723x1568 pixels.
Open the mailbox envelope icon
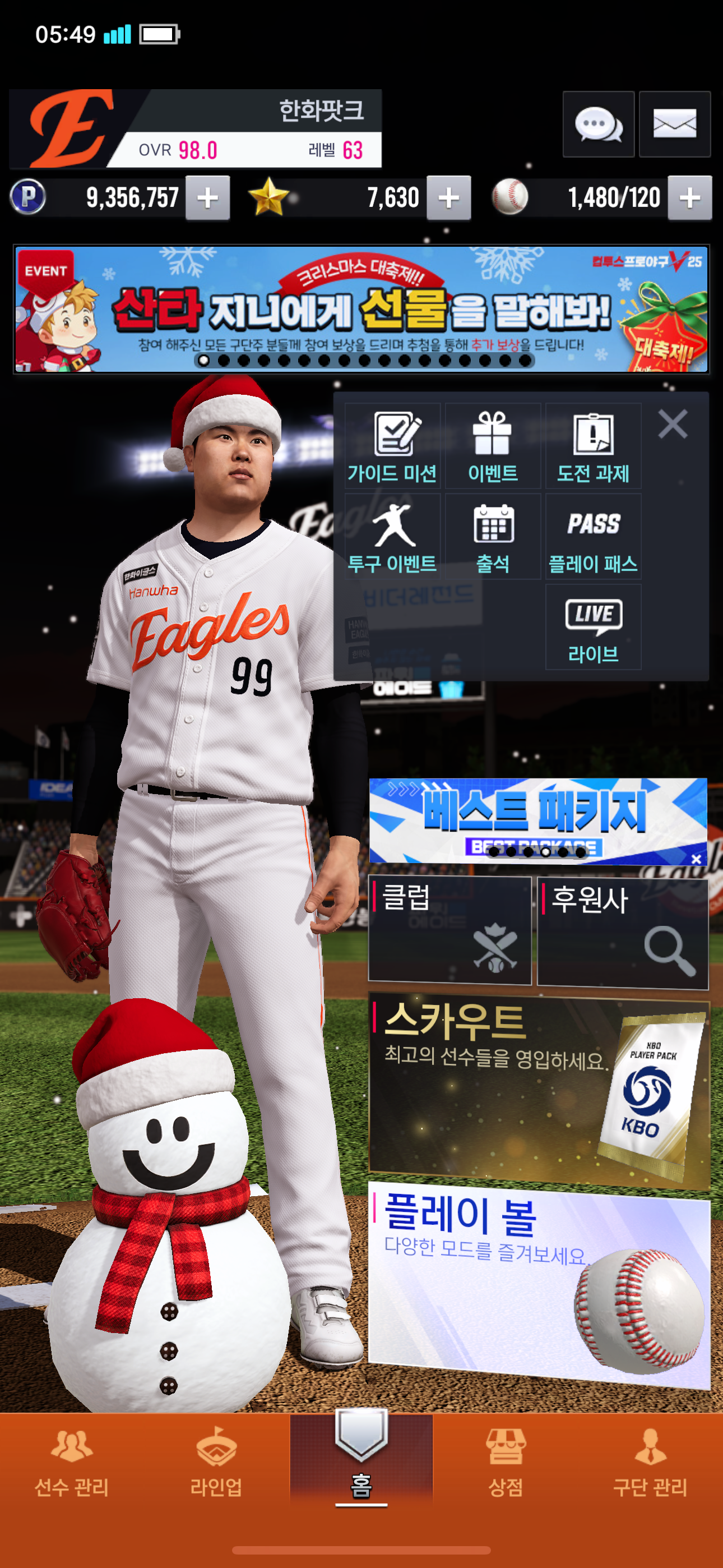pos(674,125)
